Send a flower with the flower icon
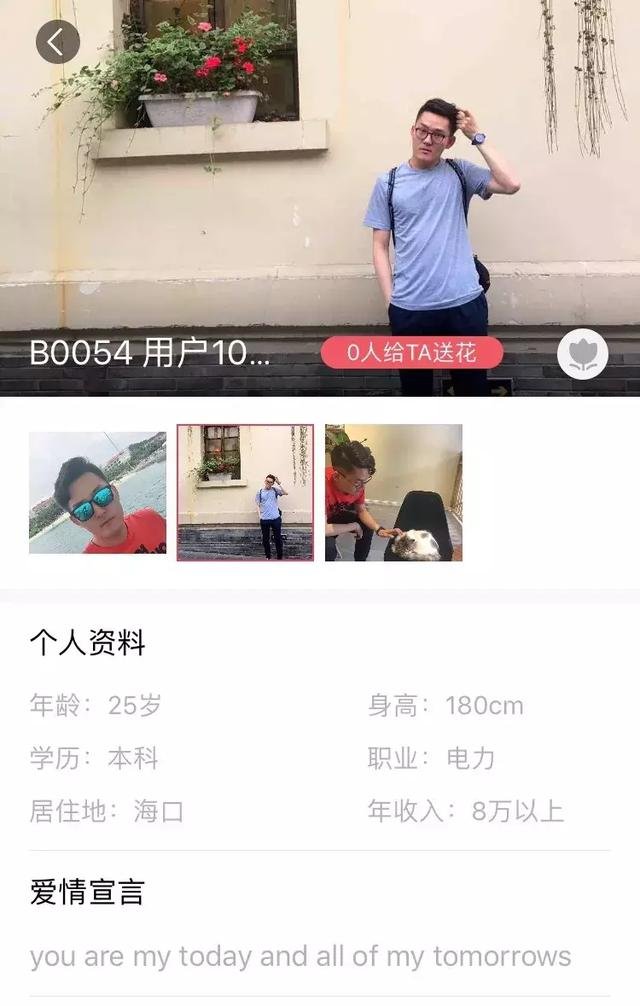Viewport: 640px width, 1006px height. click(582, 353)
